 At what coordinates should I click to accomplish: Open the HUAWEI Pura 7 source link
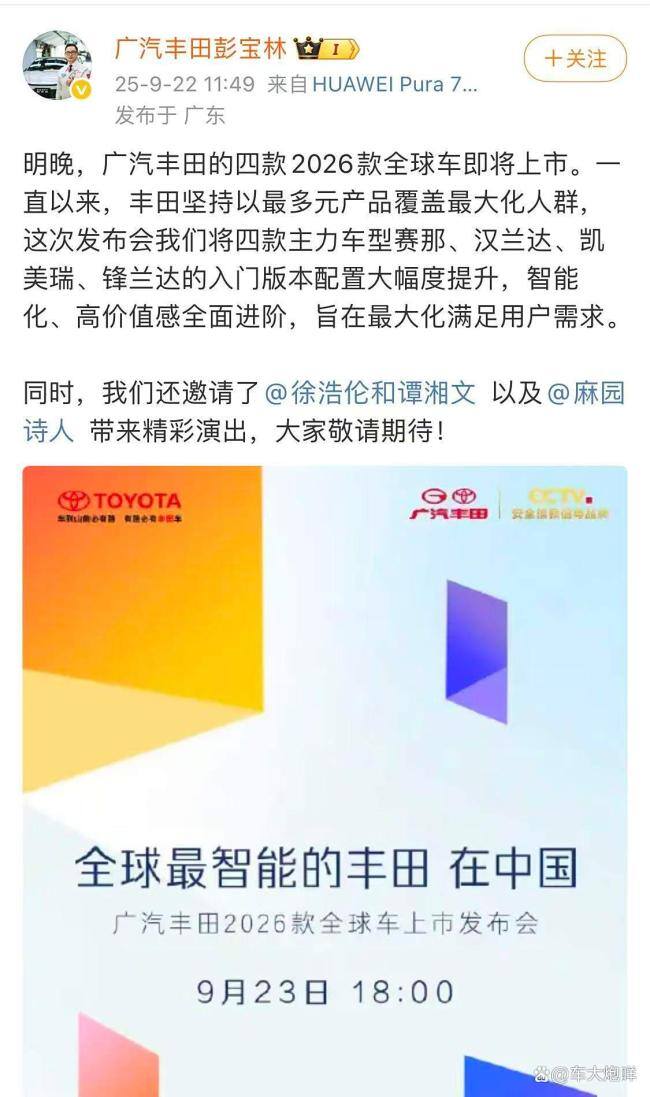395,84
